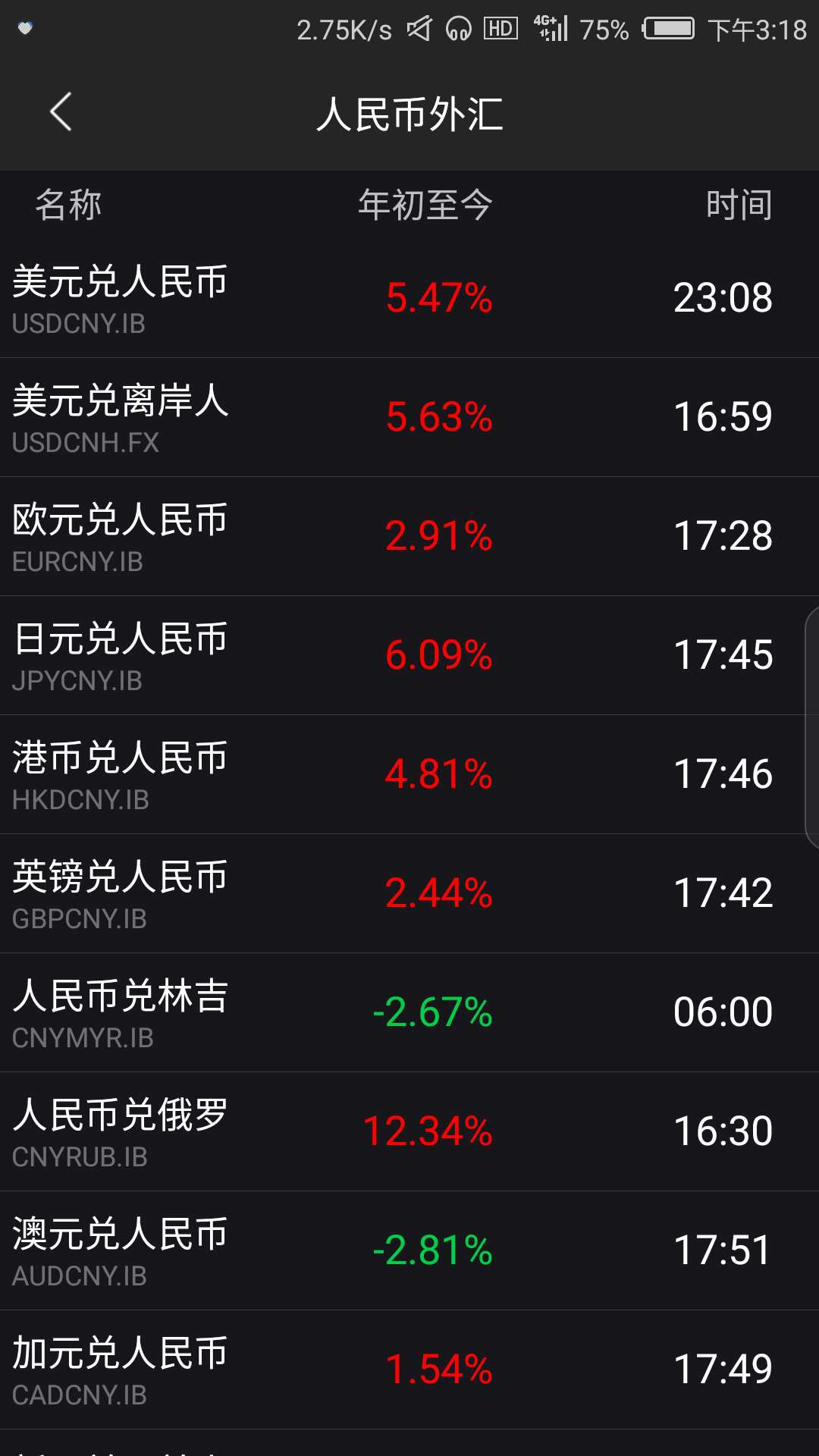Screen dimensions: 819x1456
Task: Sort by the 年初至今 column header
Action: (425, 205)
